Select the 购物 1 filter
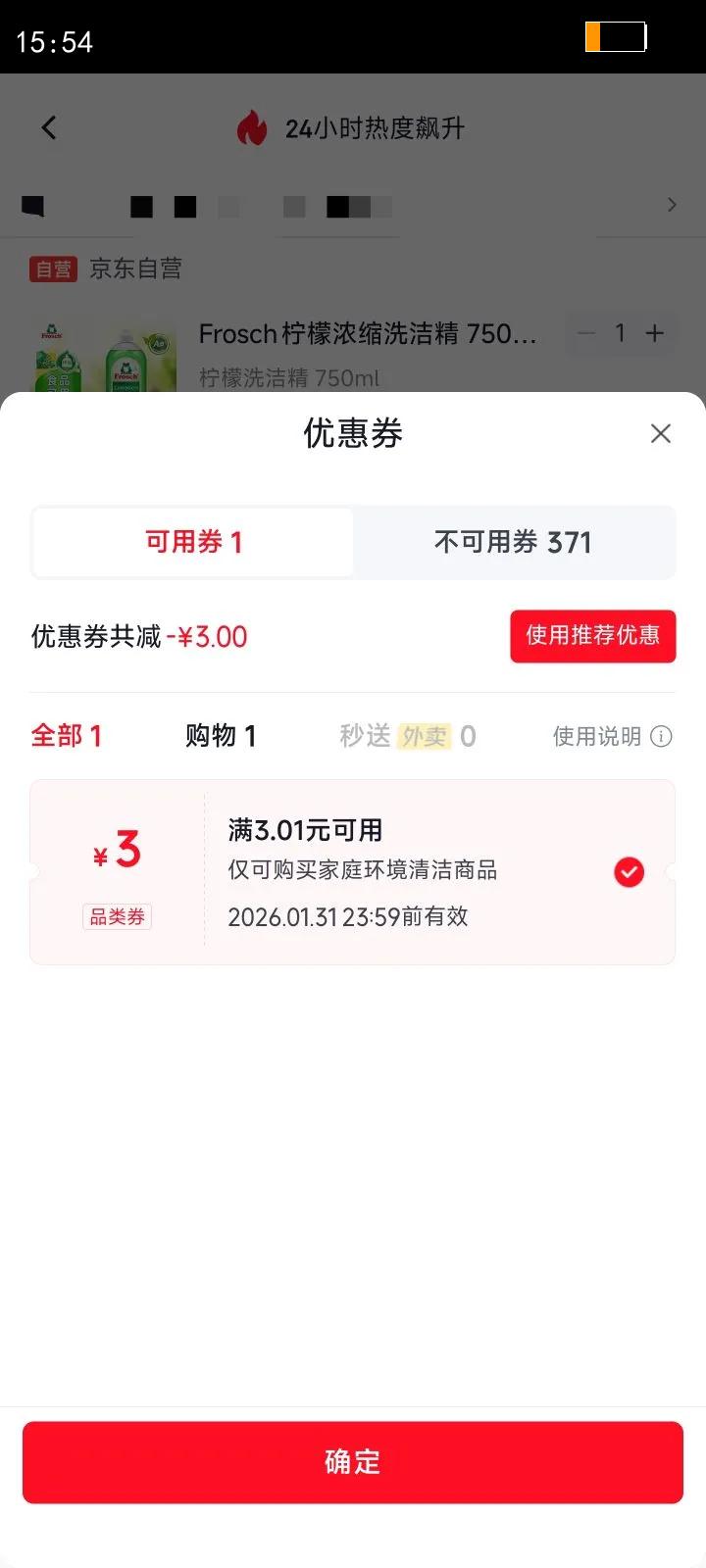Viewport: 706px width, 1568px height. (221, 736)
